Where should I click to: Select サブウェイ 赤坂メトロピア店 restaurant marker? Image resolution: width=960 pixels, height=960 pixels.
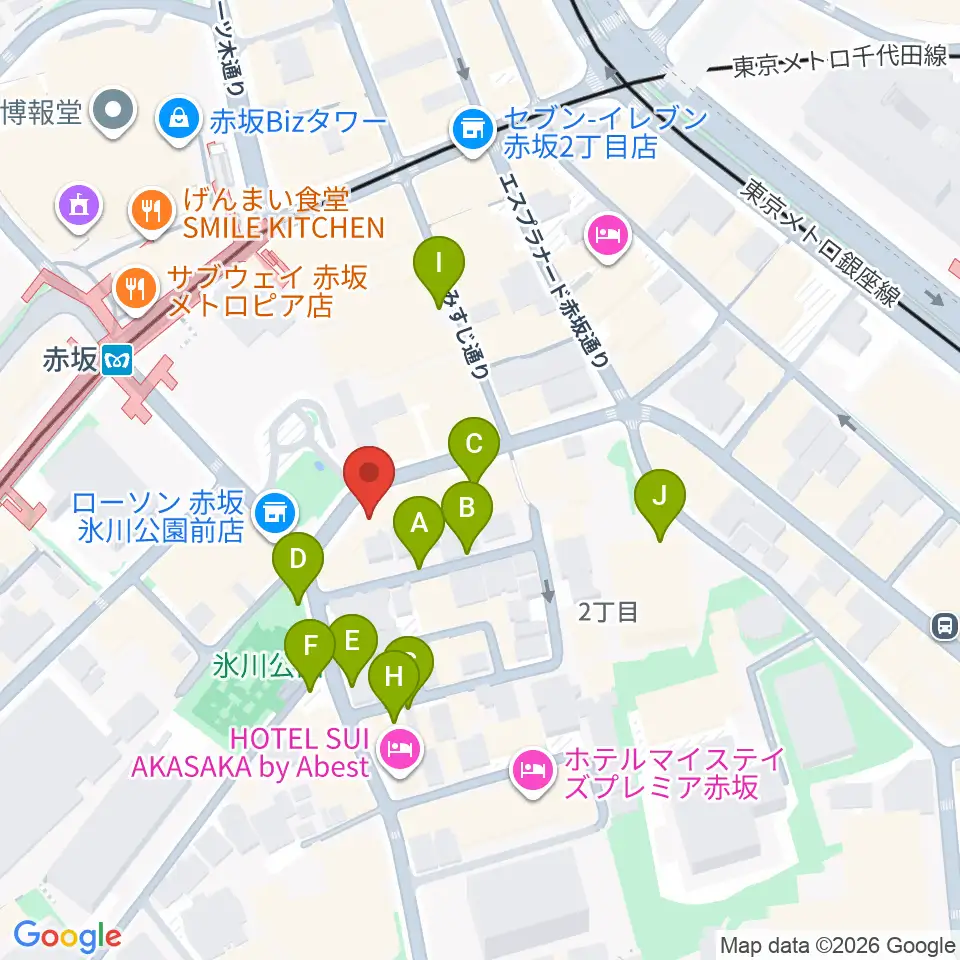pos(136,289)
